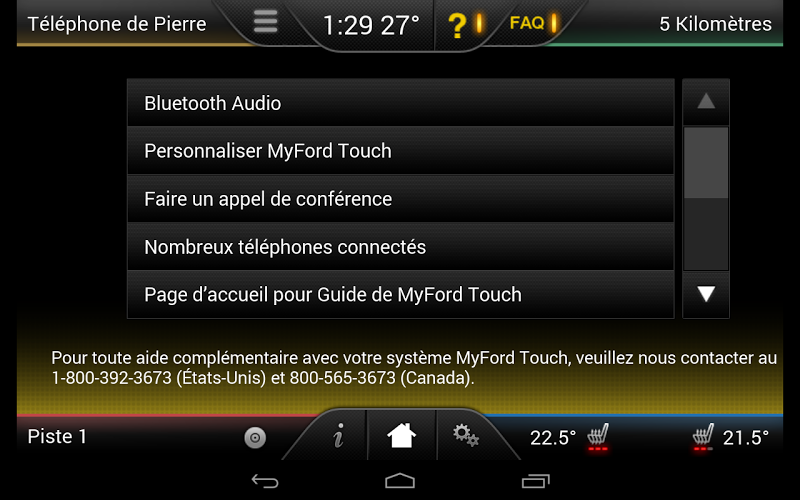Image resolution: width=800 pixels, height=500 pixels.
Task: Go back using the Android back button
Action: click(x=265, y=481)
